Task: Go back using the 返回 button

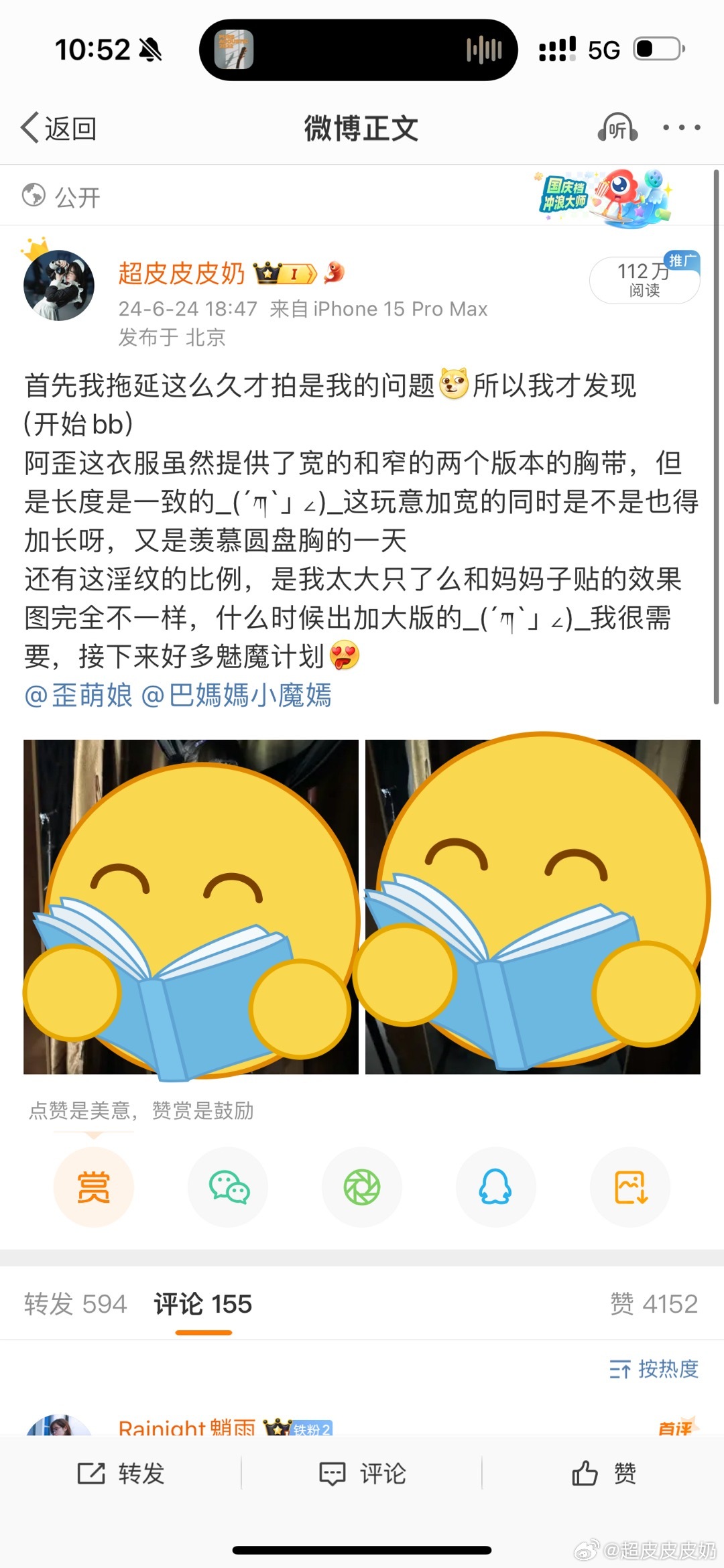Action: (x=59, y=128)
